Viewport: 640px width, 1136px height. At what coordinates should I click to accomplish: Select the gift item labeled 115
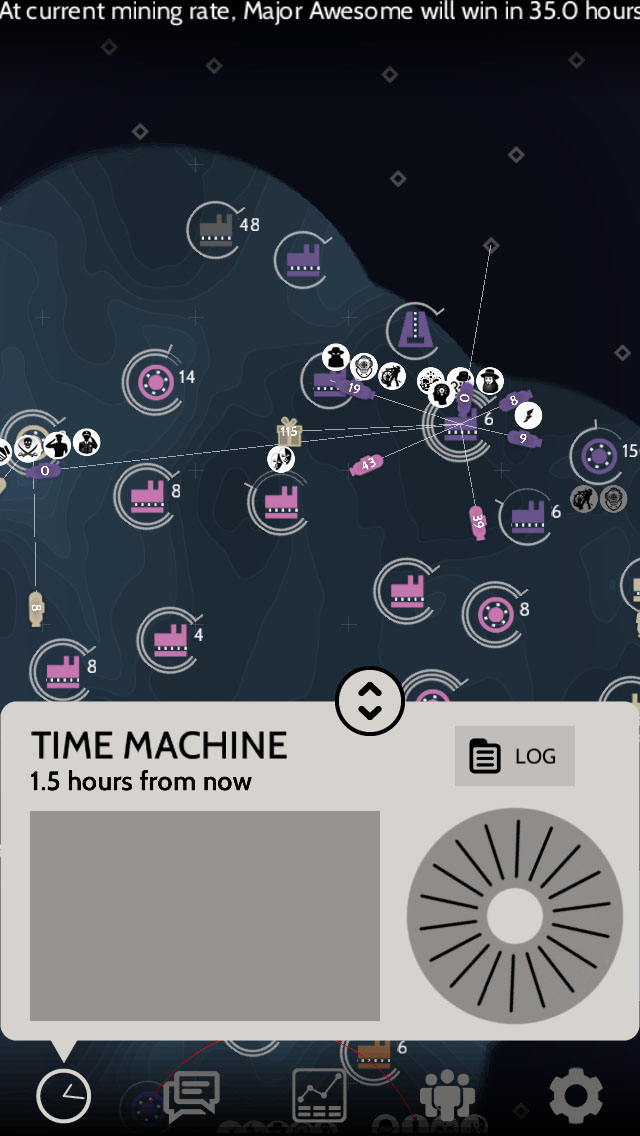pyautogui.click(x=289, y=433)
